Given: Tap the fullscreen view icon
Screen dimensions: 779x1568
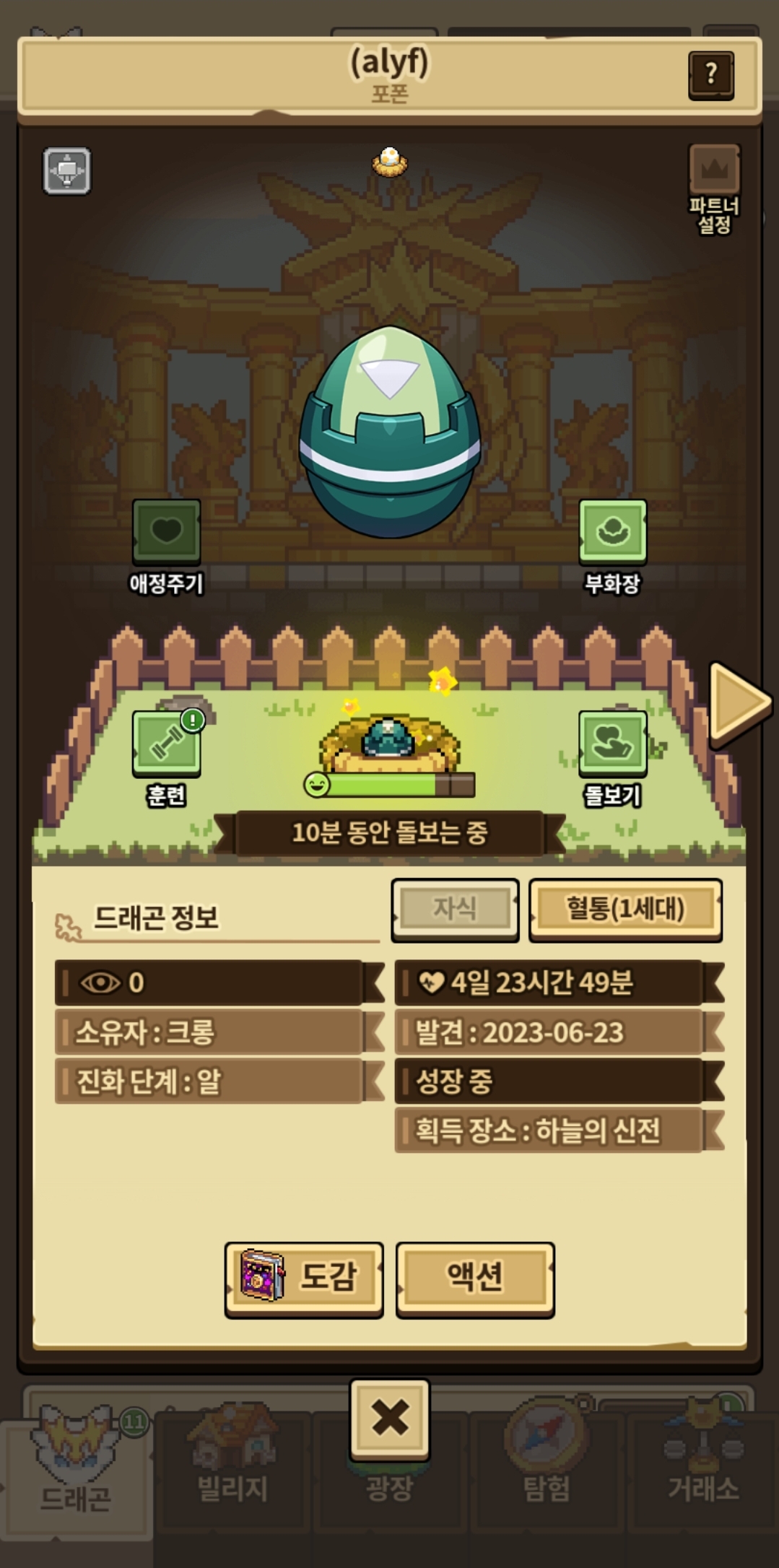Looking at the screenshot, I should pyautogui.click(x=66, y=171).
